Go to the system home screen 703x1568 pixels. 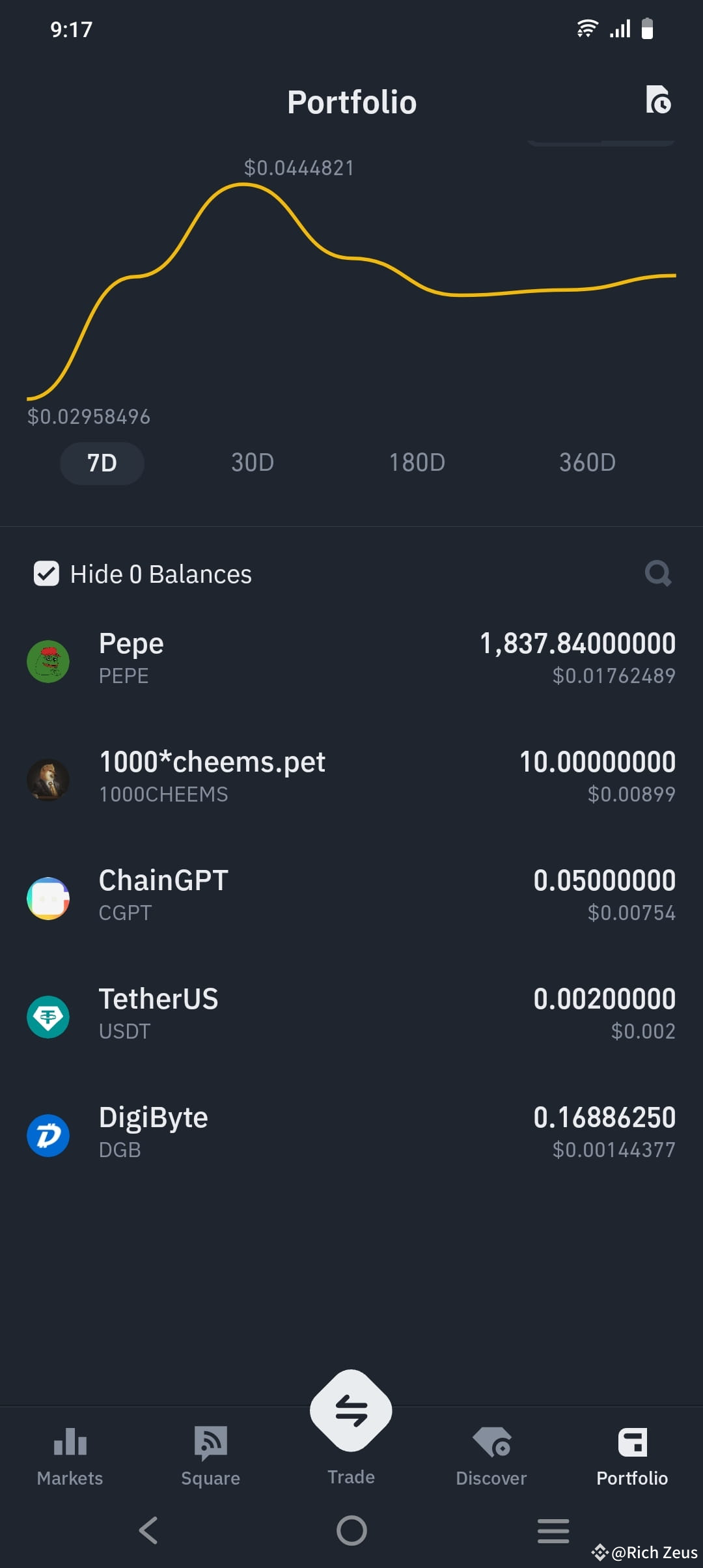click(351, 1530)
